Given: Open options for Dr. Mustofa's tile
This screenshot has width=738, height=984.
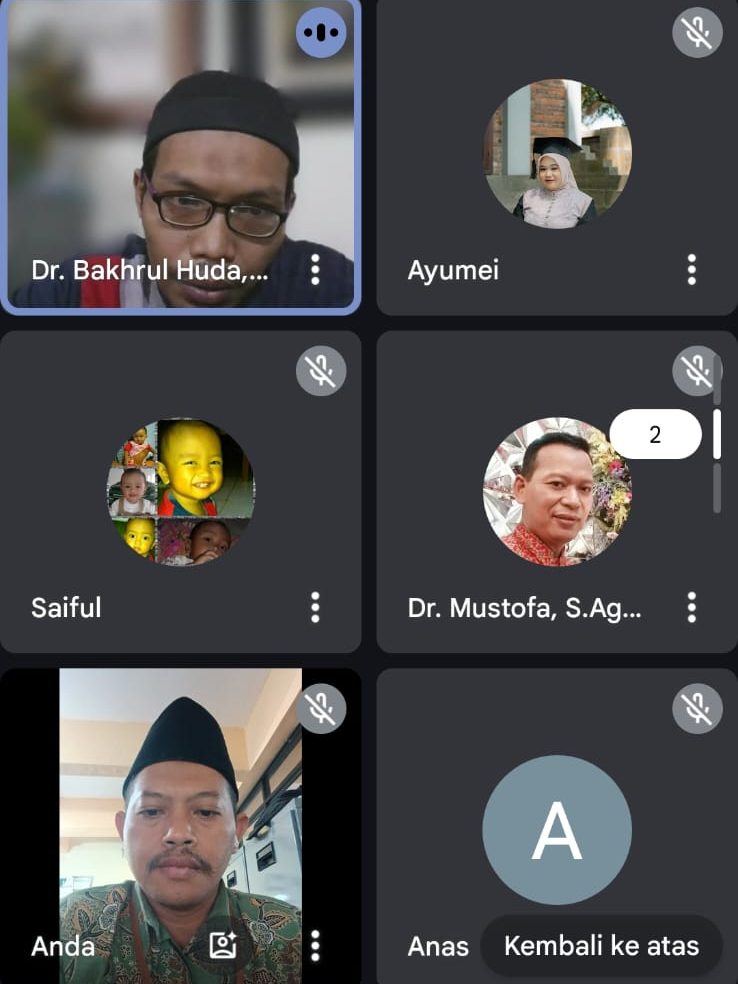Looking at the screenshot, I should pyautogui.click(x=691, y=607).
